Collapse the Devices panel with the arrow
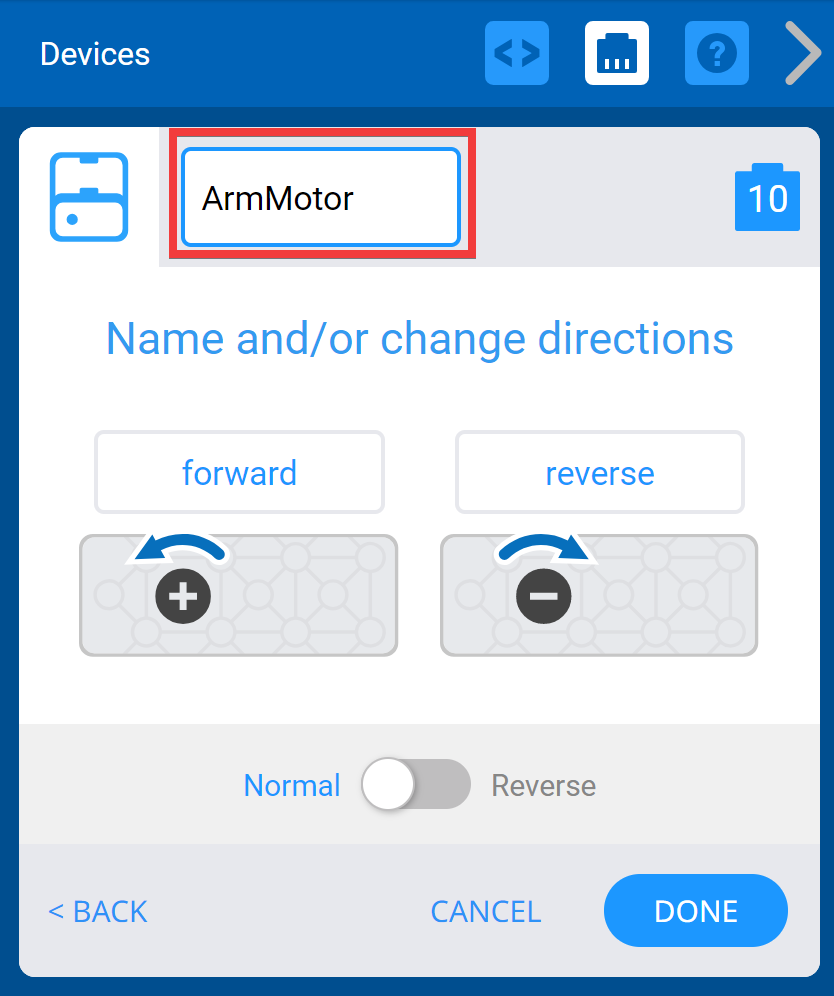Viewport: 834px width, 996px height. (803, 53)
